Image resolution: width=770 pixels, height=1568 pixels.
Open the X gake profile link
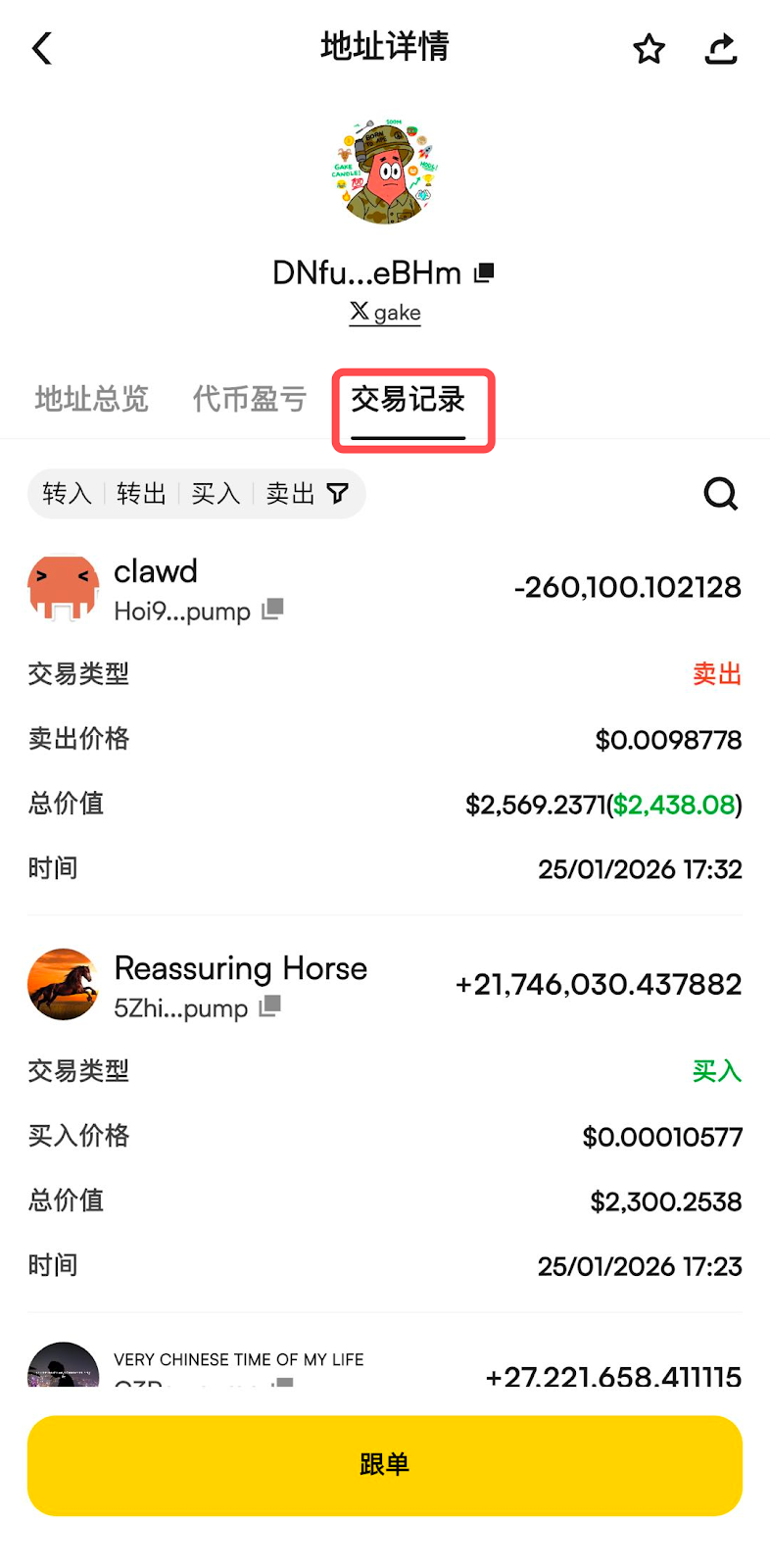click(x=385, y=313)
